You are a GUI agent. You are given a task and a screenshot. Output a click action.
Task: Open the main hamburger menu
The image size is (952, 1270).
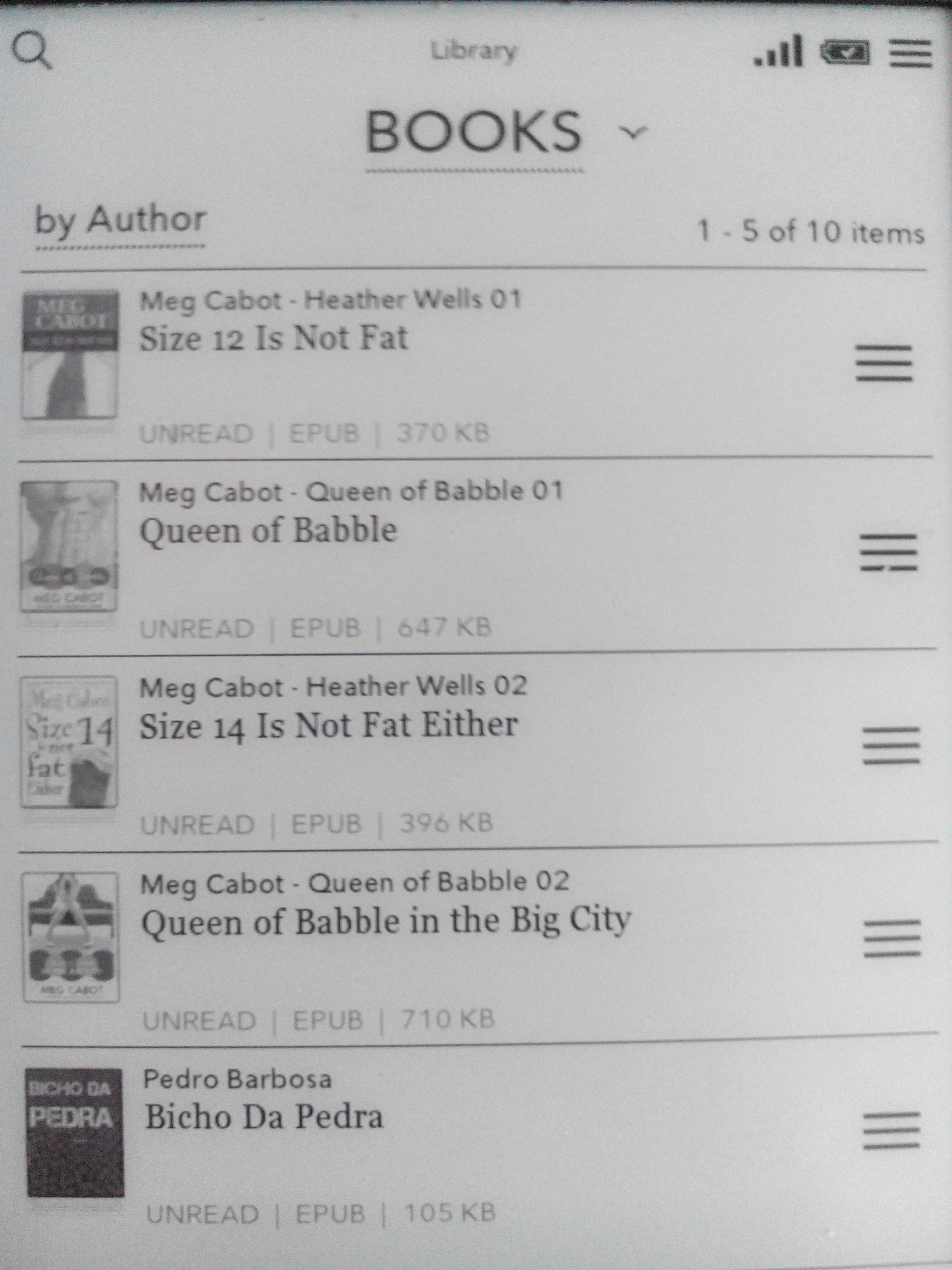click(x=910, y=53)
